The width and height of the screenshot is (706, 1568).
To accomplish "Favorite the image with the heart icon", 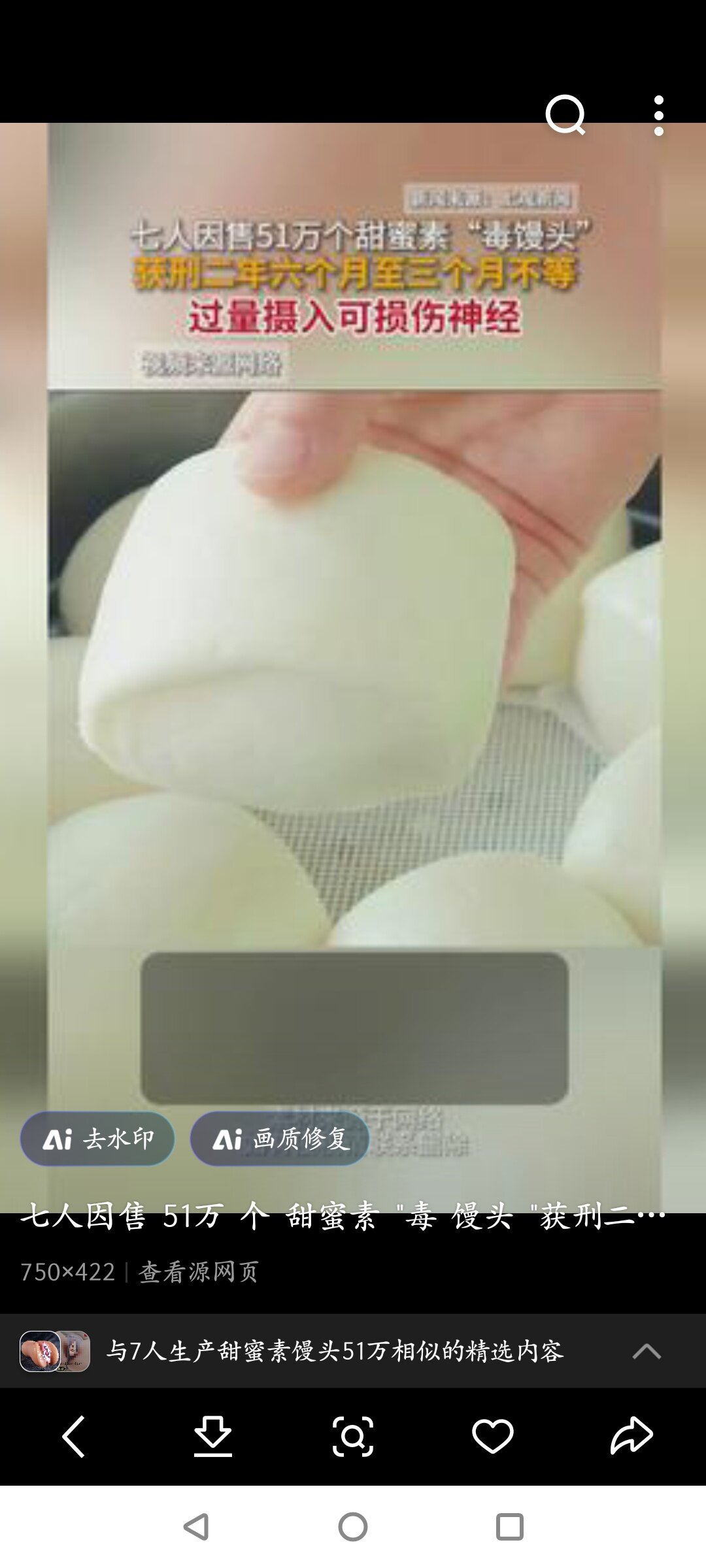I will [492, 1436].
